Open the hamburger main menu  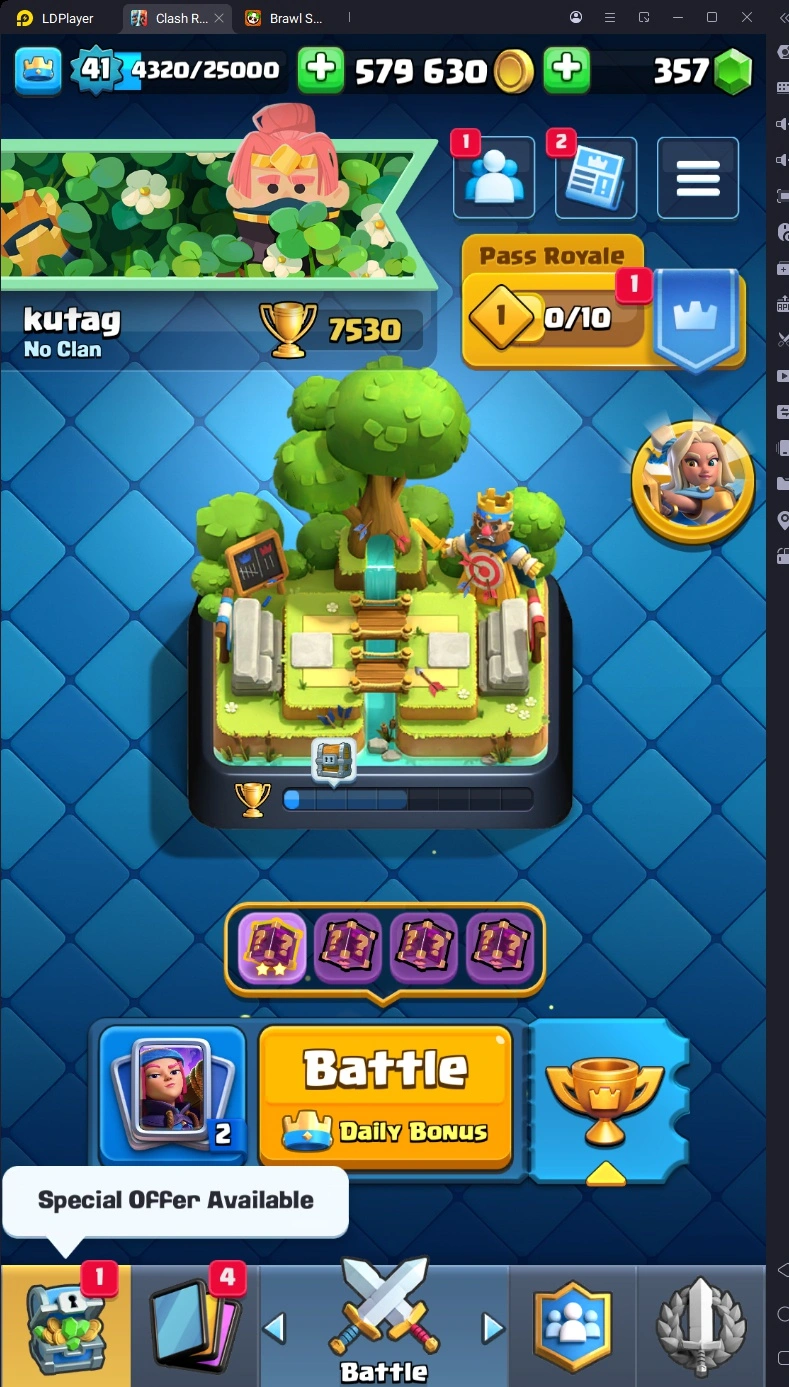pos(698,178)
